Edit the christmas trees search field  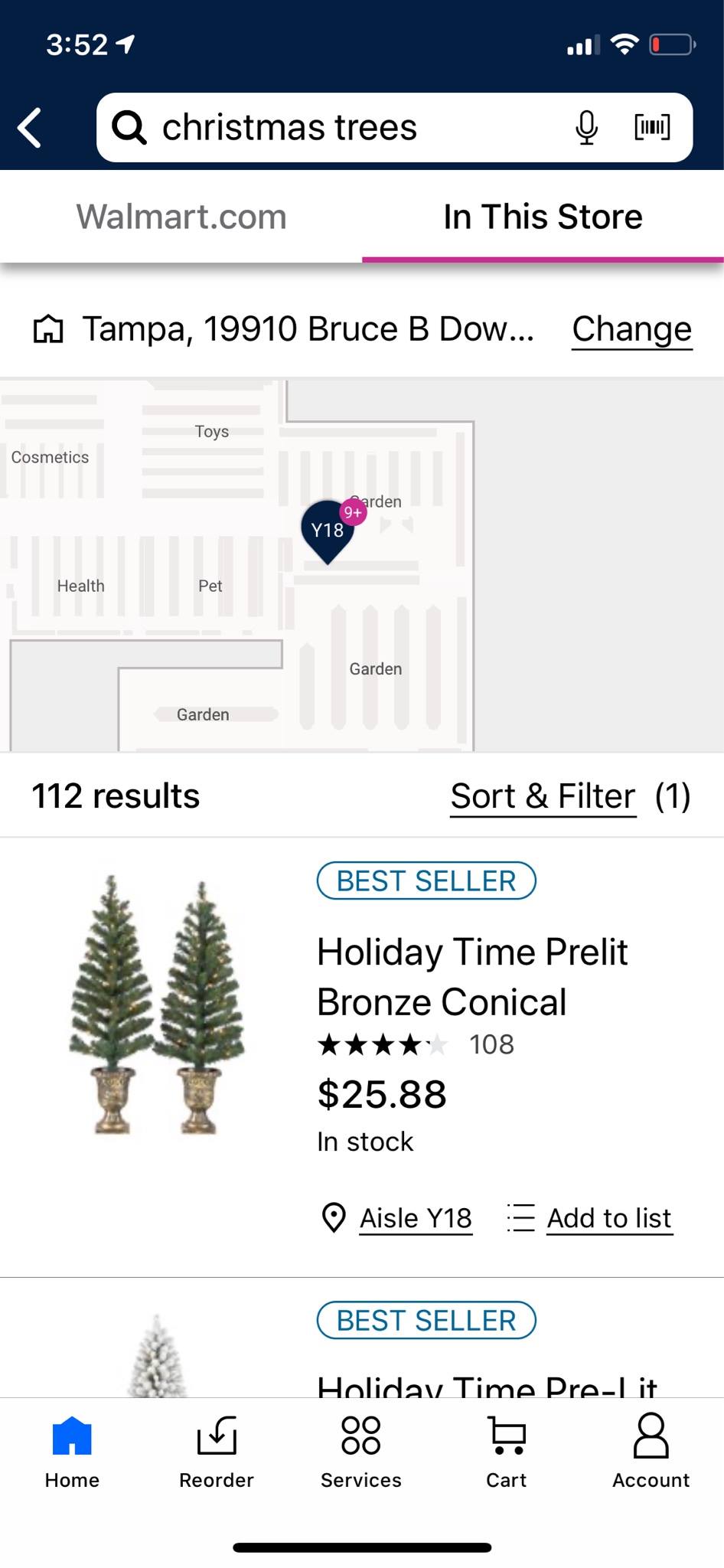click(x=337, y=127)
